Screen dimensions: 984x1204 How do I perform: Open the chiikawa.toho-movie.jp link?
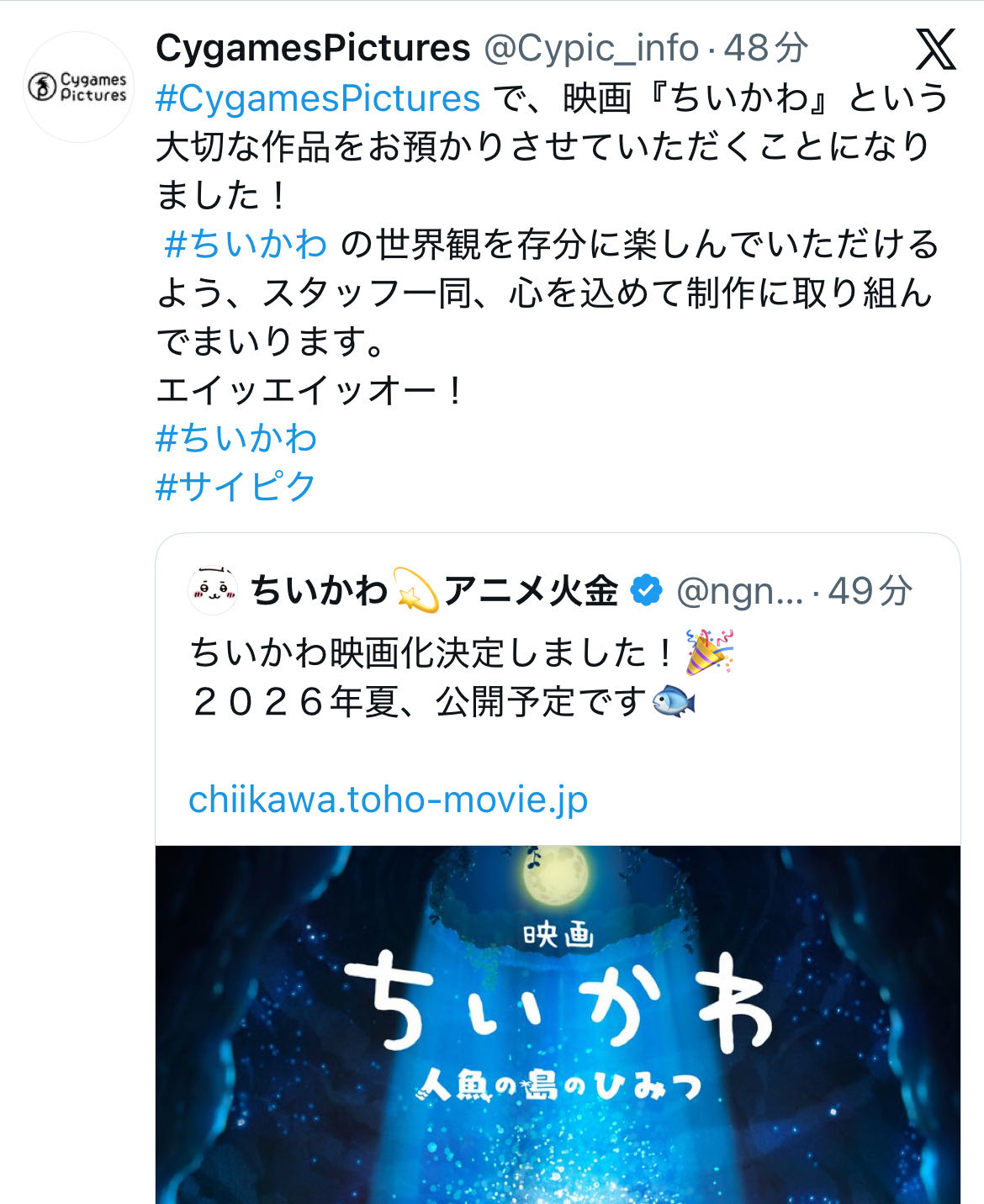pos(388,799)
